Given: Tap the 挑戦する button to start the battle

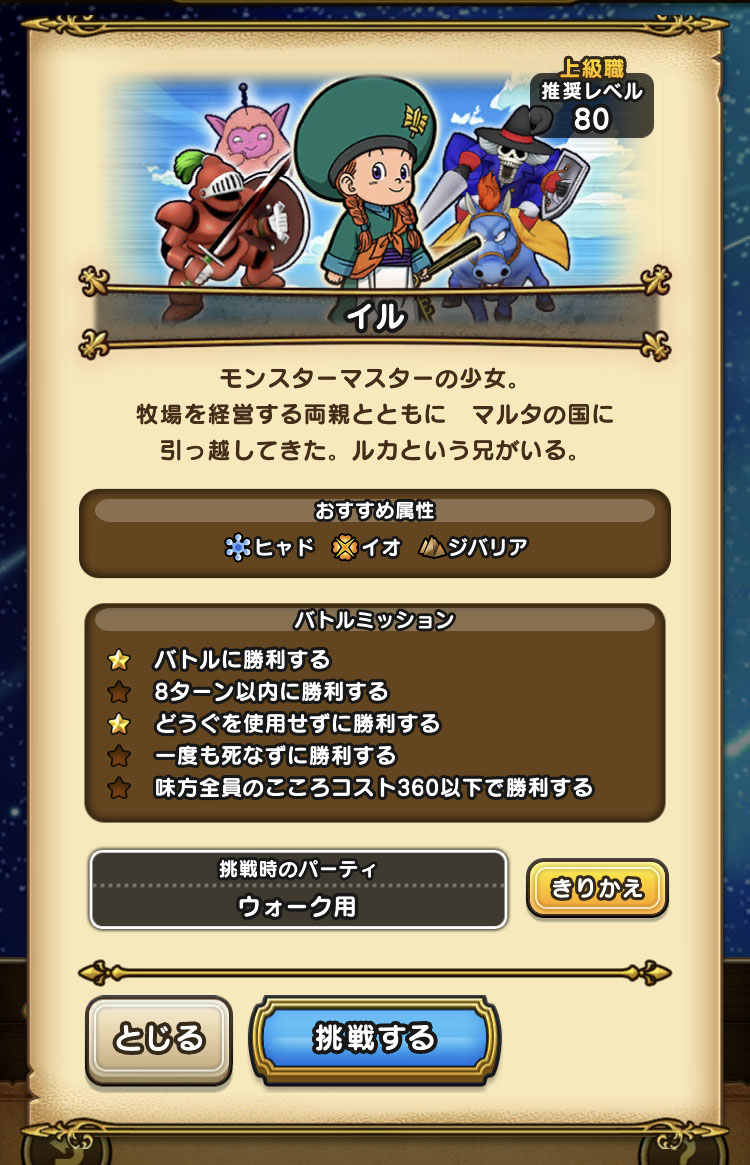Looking at the screenshot, I should coord(374,1038).
